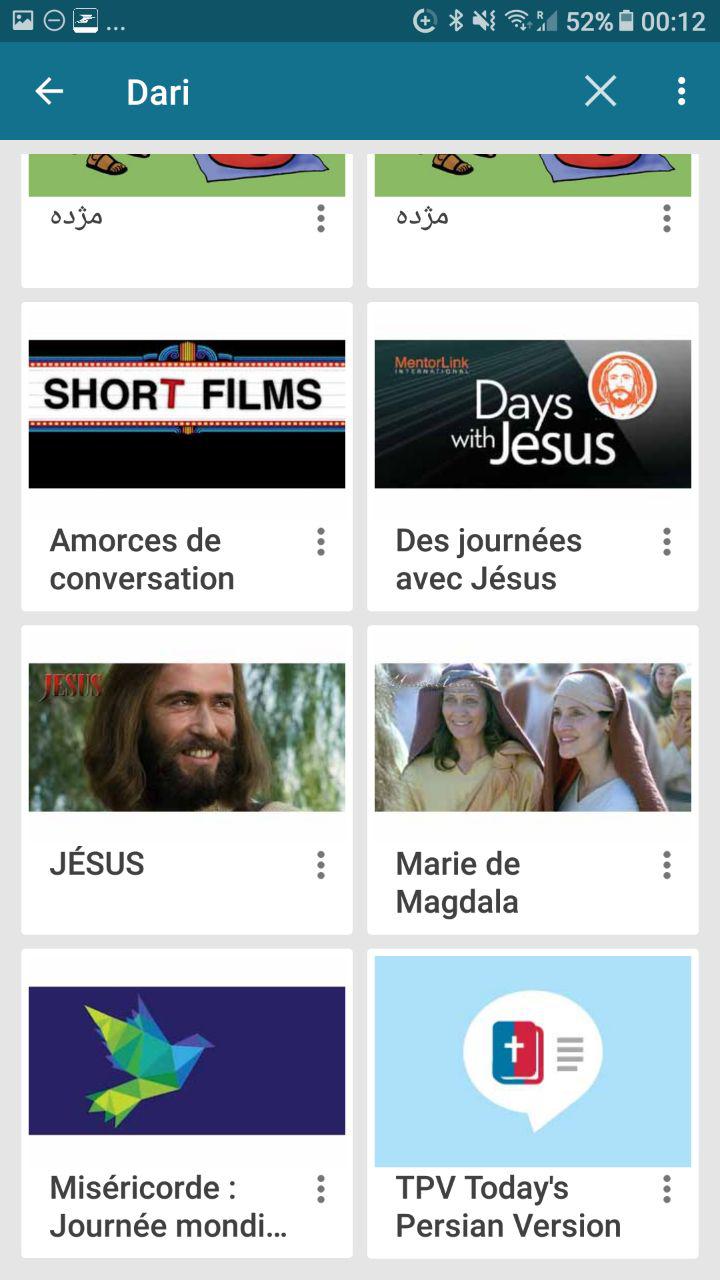Open the Marie de Magdala card
The image size is (720, 1280).
532,737
